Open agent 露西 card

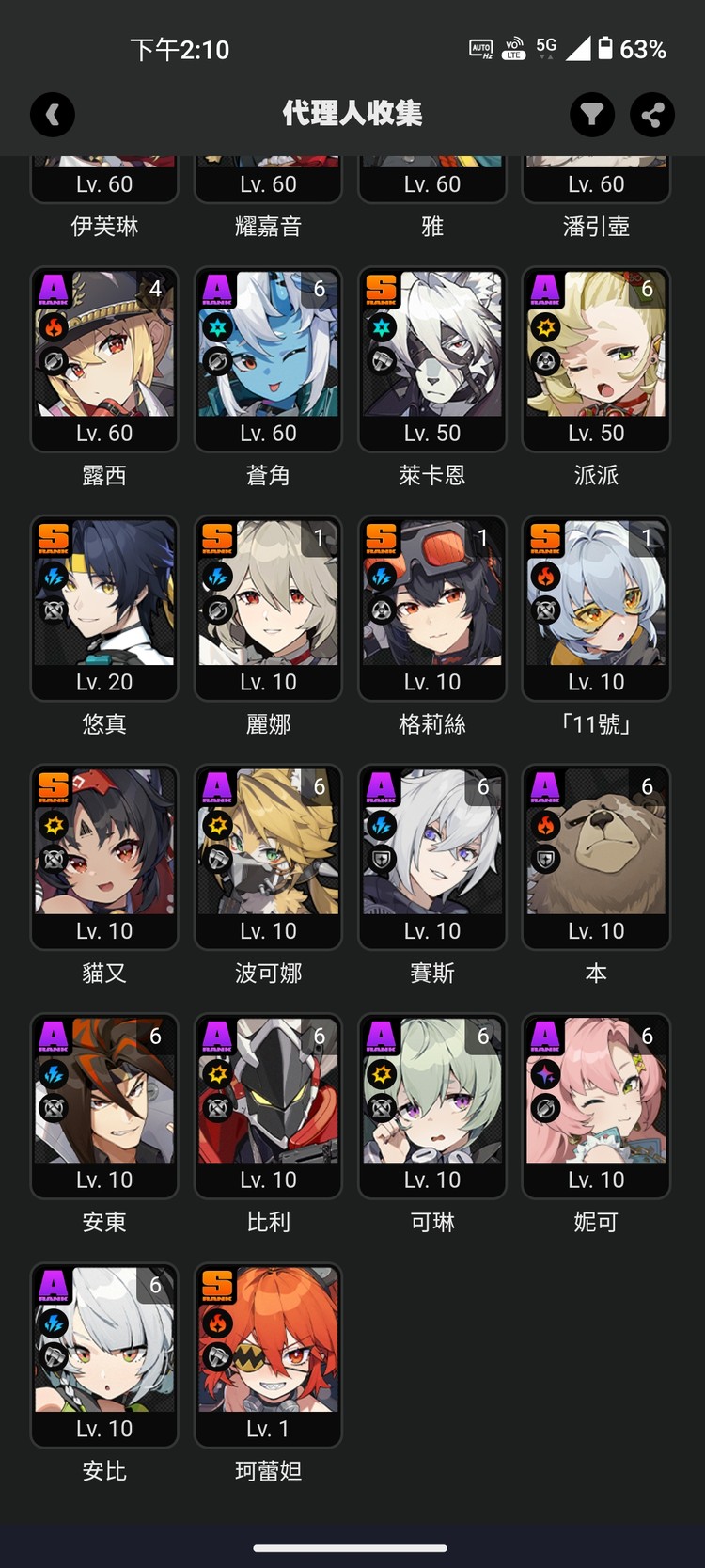104,358
